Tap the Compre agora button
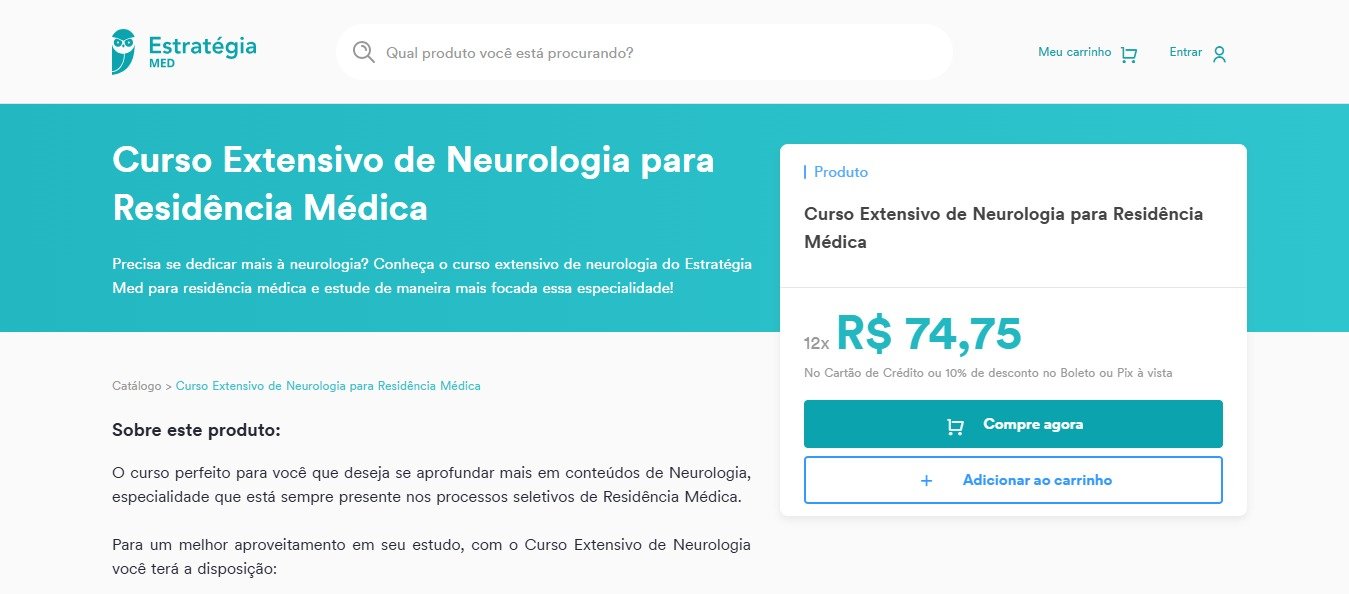The width and height of the screenshot is (1349, 594). tap(1013, 424)
